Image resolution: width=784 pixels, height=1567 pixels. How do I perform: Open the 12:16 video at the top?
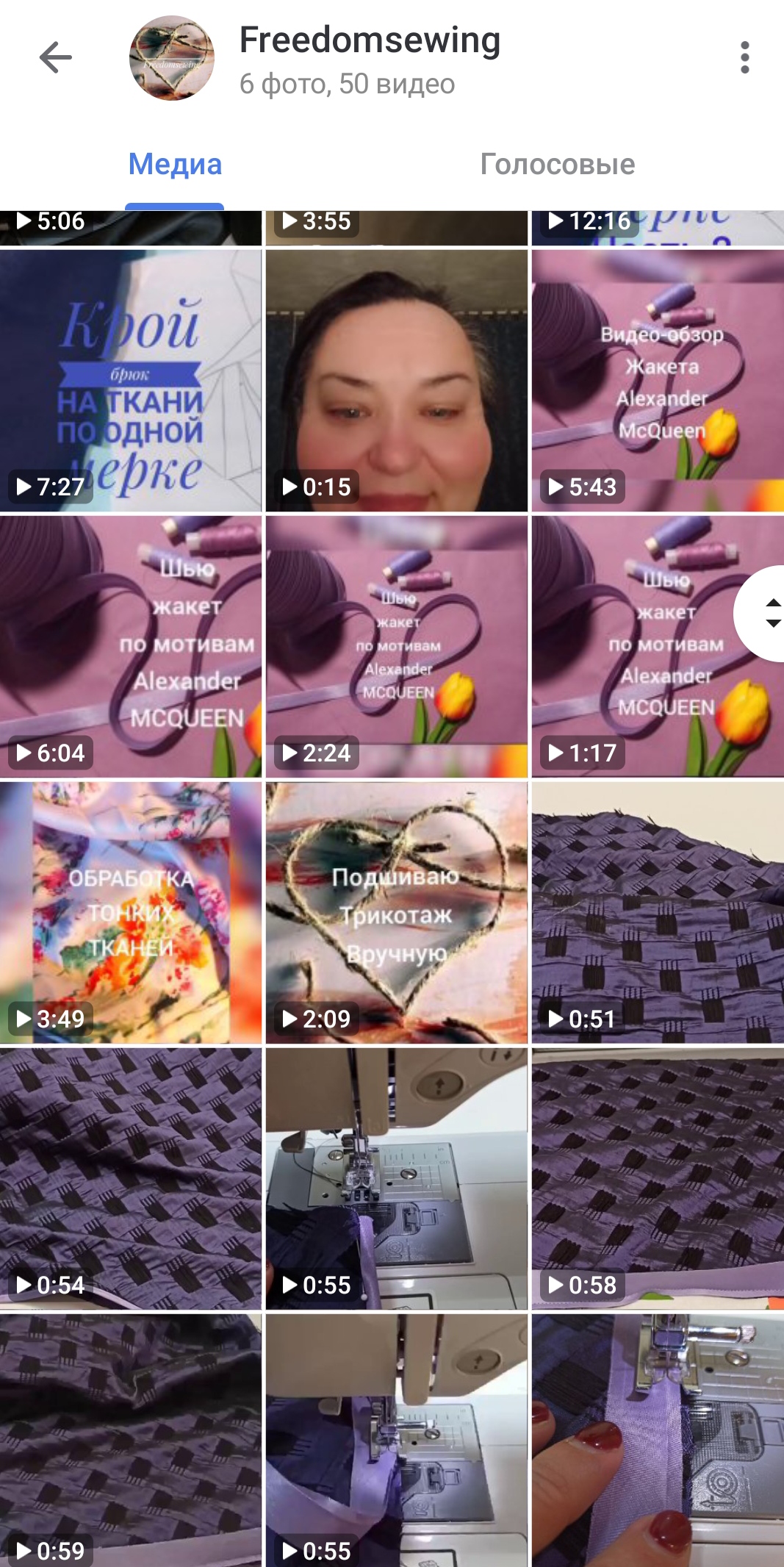click(658, 228)
